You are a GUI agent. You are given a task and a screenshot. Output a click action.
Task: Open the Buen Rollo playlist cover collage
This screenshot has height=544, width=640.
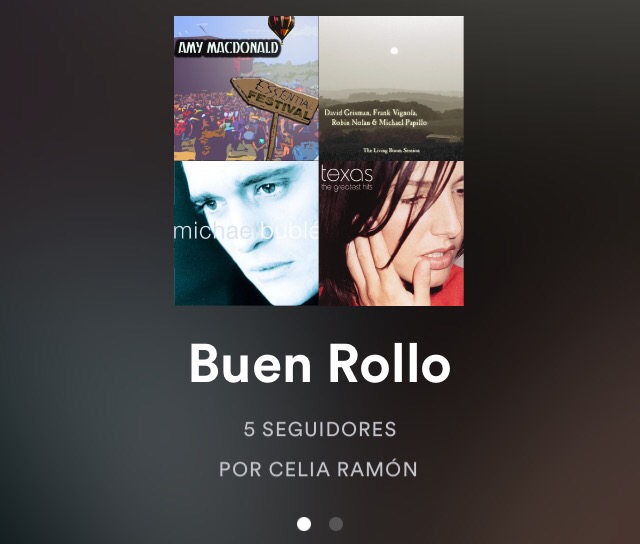[319, 160]
